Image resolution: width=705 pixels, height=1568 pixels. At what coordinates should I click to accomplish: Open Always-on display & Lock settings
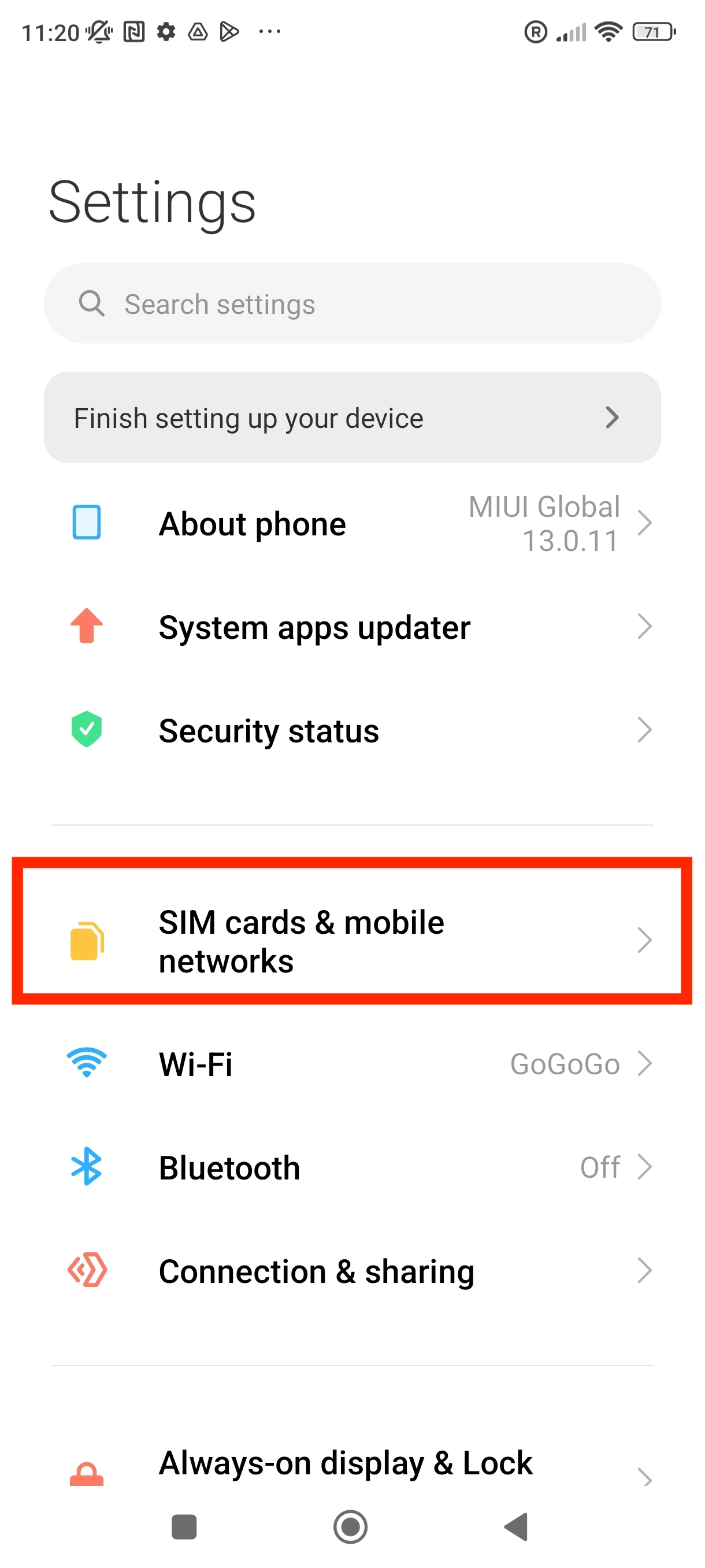point(351,1463)
